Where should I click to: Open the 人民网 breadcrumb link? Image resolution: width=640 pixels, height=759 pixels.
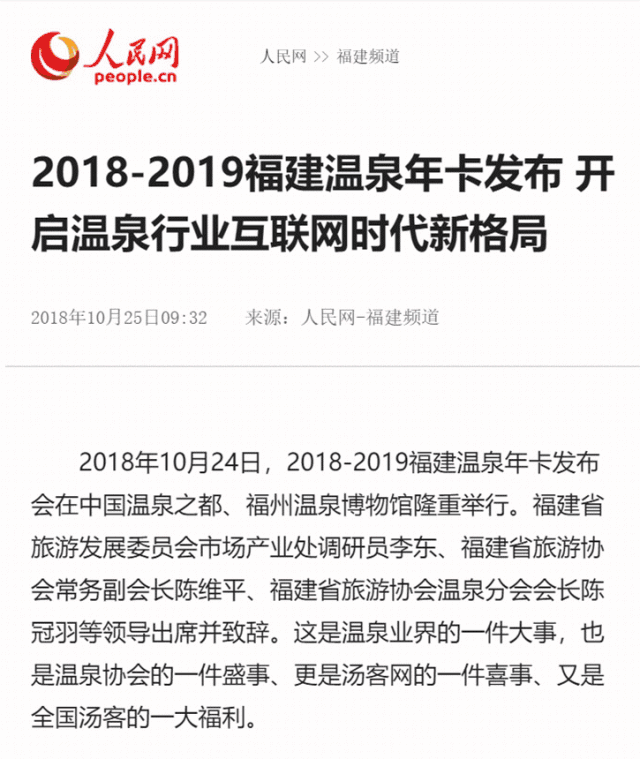(283, 57)
